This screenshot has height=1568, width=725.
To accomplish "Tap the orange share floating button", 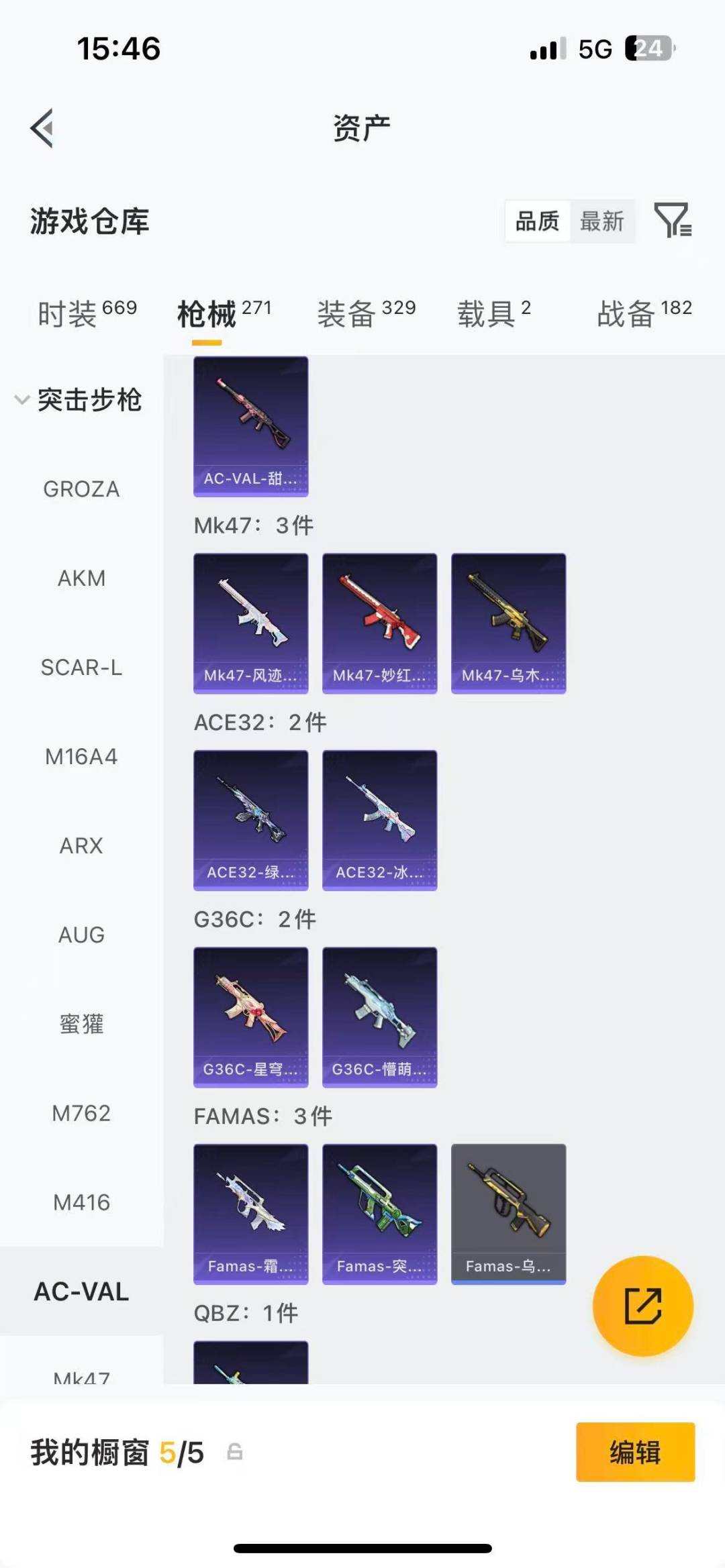I will [x=643, y=1306].
